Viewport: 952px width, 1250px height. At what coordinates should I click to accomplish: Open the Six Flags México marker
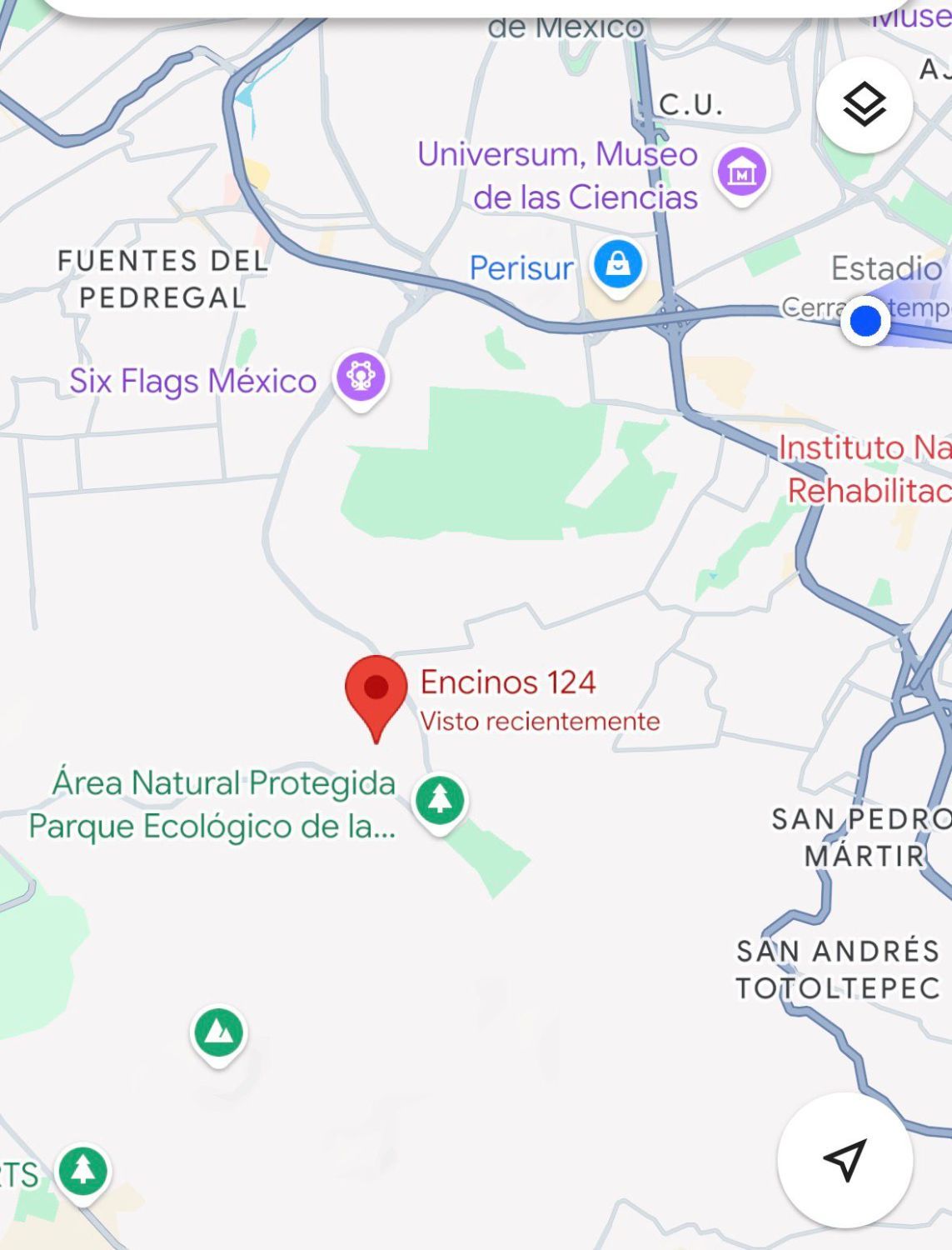click(x=361, y=377)
